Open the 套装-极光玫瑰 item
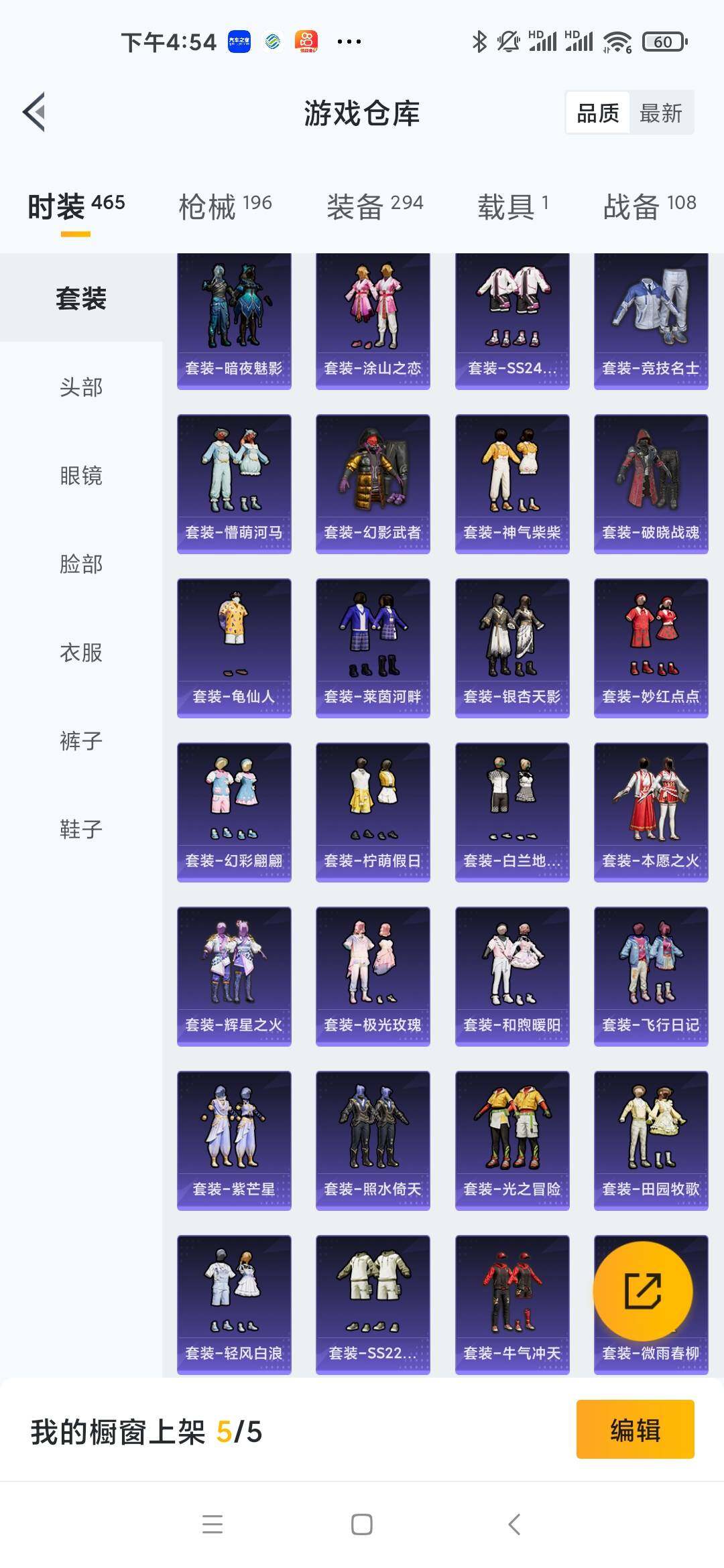 click(373, 976)
